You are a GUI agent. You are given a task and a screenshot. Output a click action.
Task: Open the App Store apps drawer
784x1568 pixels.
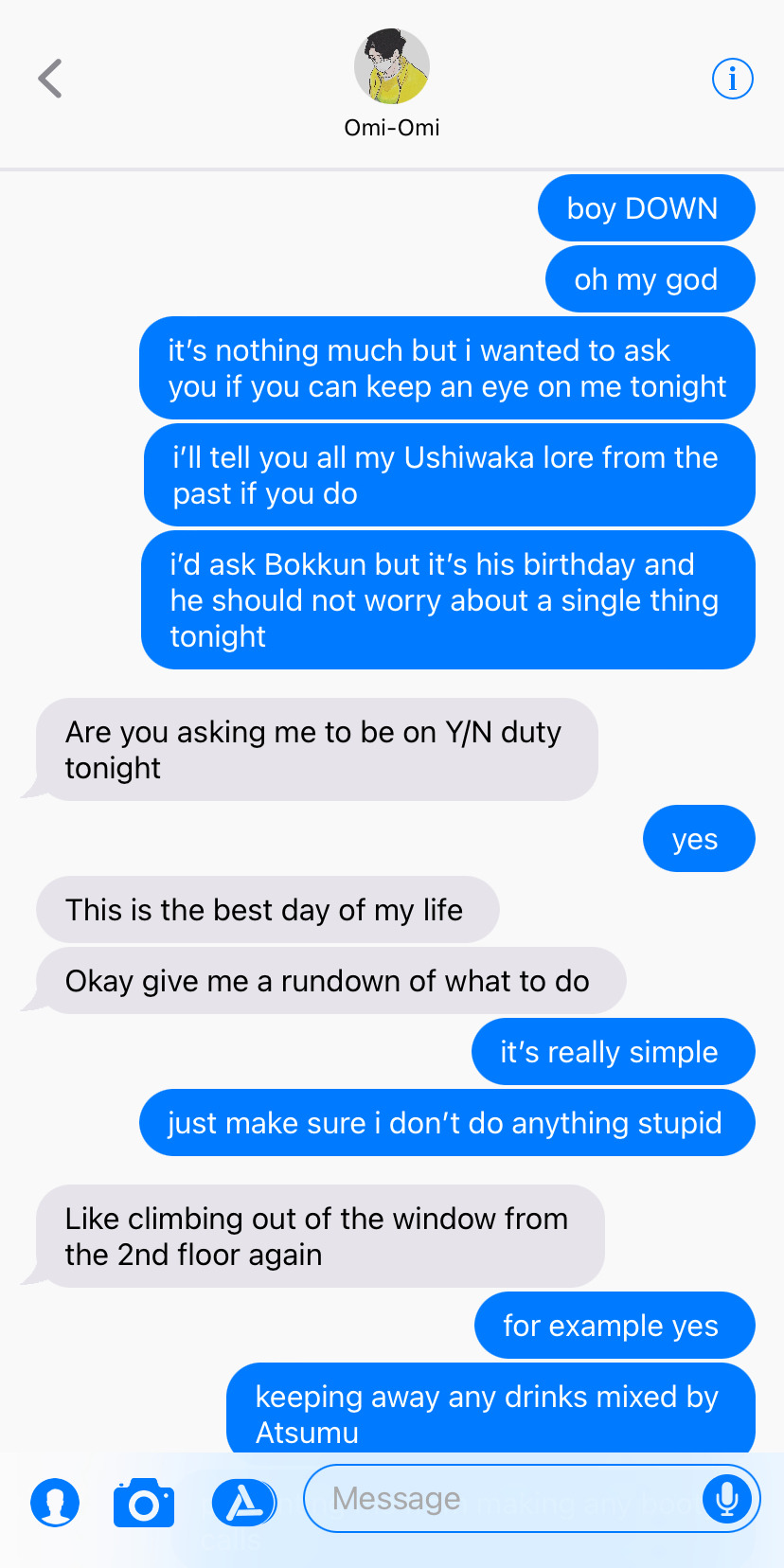pyautogui.click(x=244, y=1503)
